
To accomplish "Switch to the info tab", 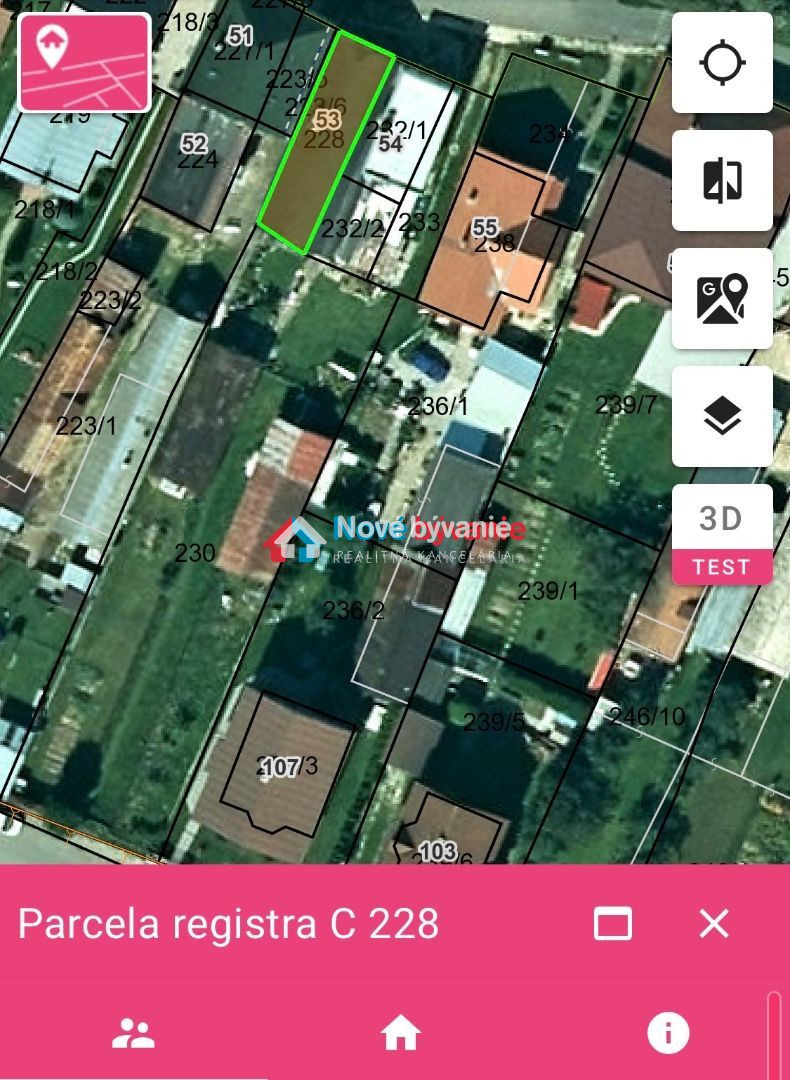I will 668,1033.
